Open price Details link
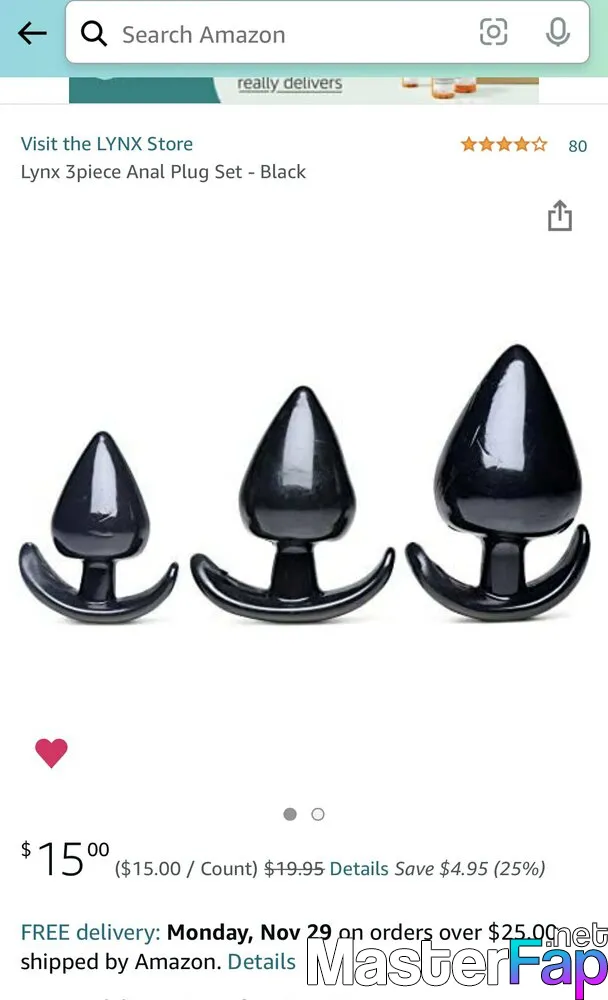 (x=359, y=869)
